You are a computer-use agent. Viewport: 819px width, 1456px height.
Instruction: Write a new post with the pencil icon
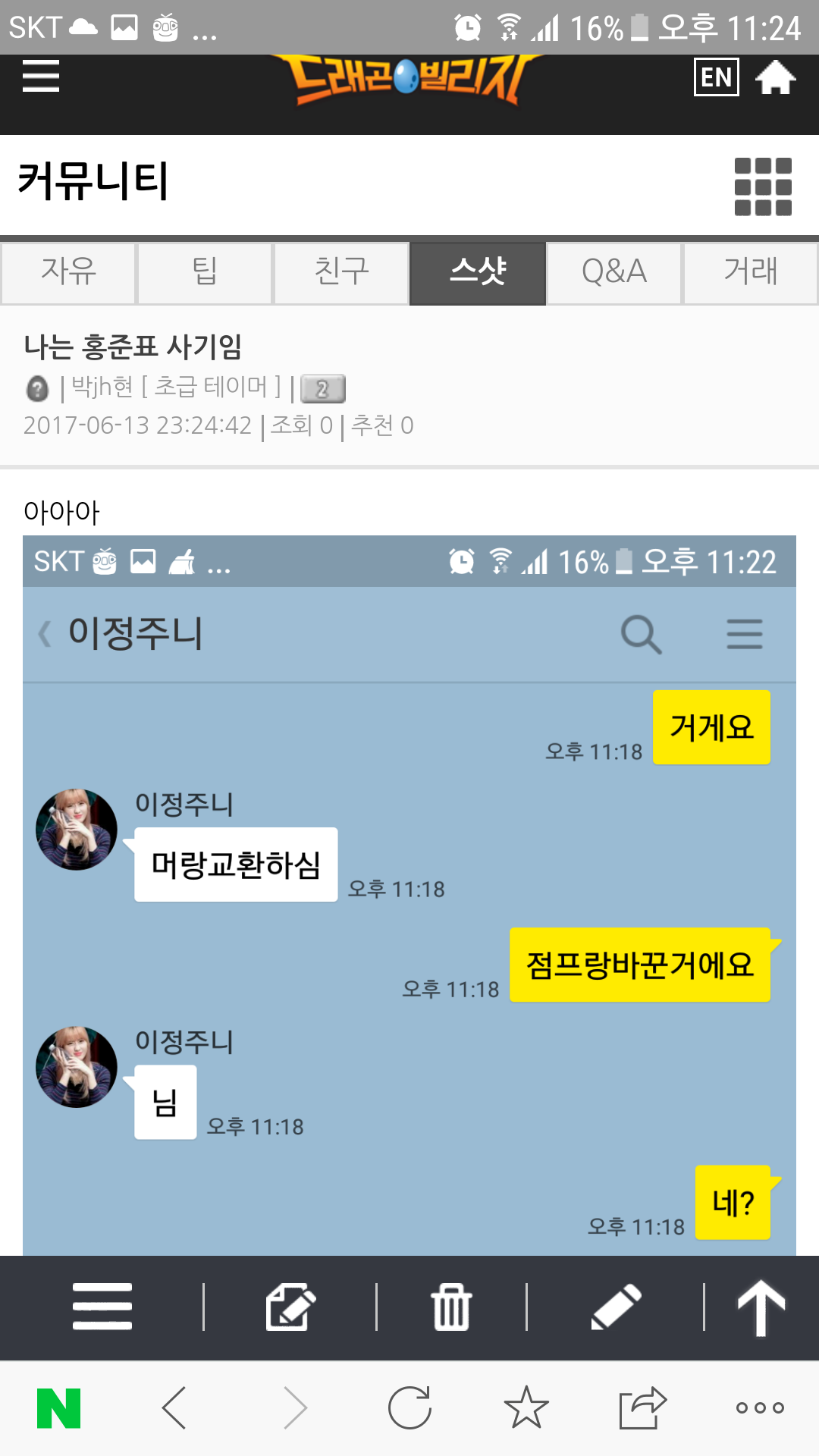[x=616, y=1307]
